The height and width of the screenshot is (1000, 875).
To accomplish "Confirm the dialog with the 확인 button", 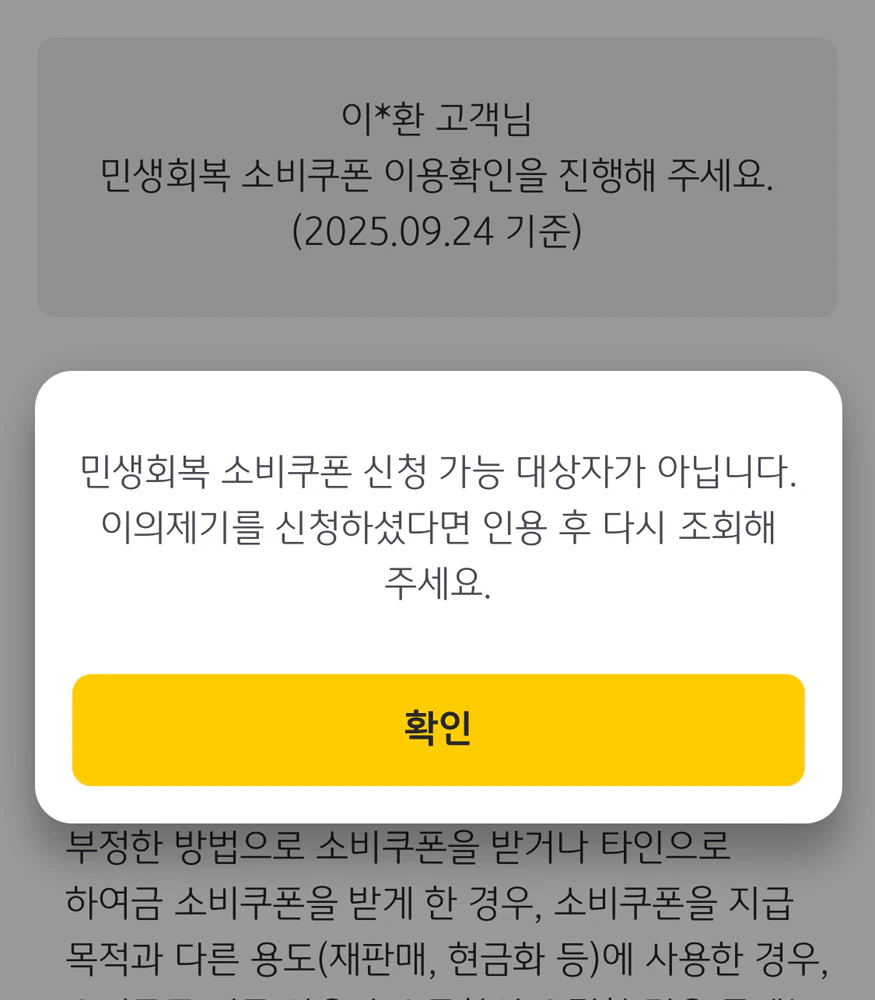I will (438, 730).
